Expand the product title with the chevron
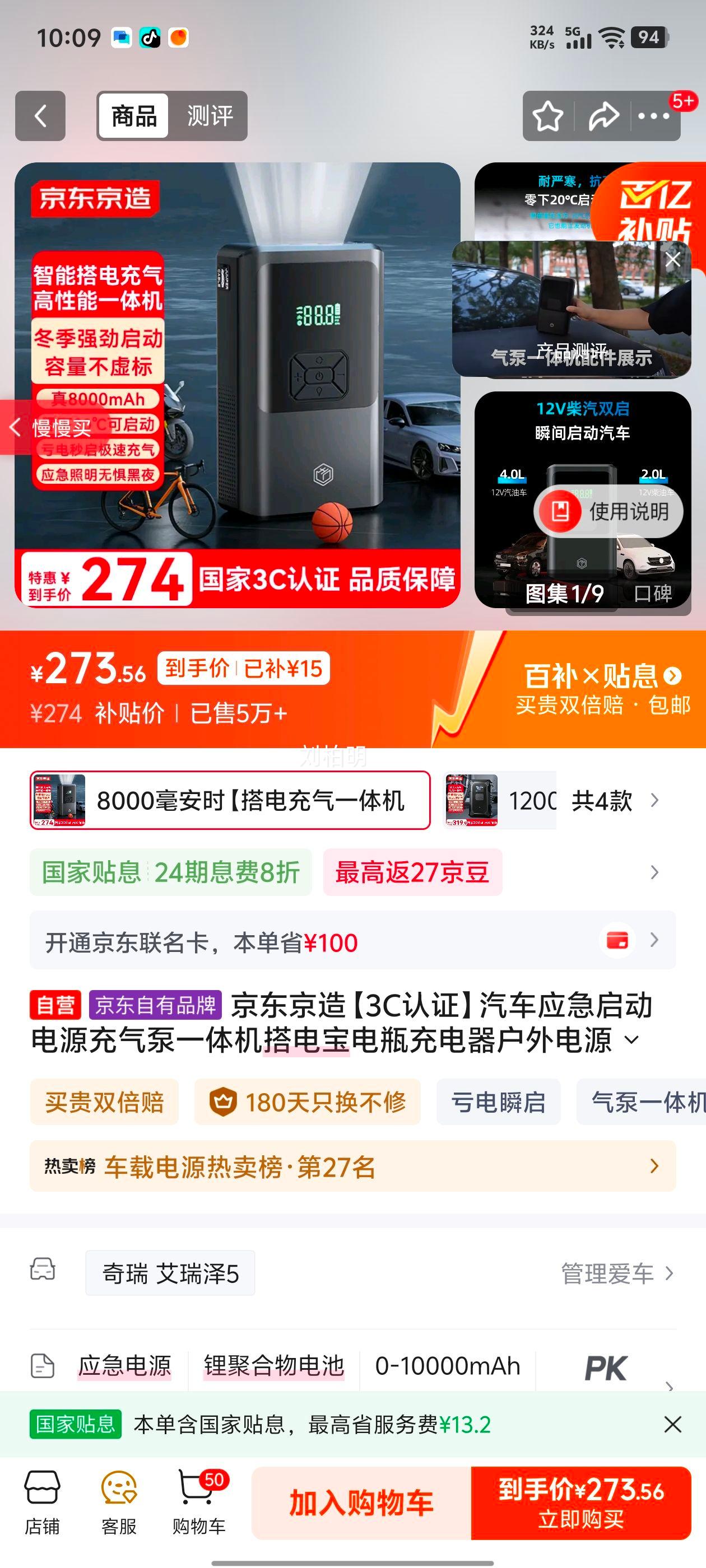Screen dimensions: 706x1568 click(631, 1038)
